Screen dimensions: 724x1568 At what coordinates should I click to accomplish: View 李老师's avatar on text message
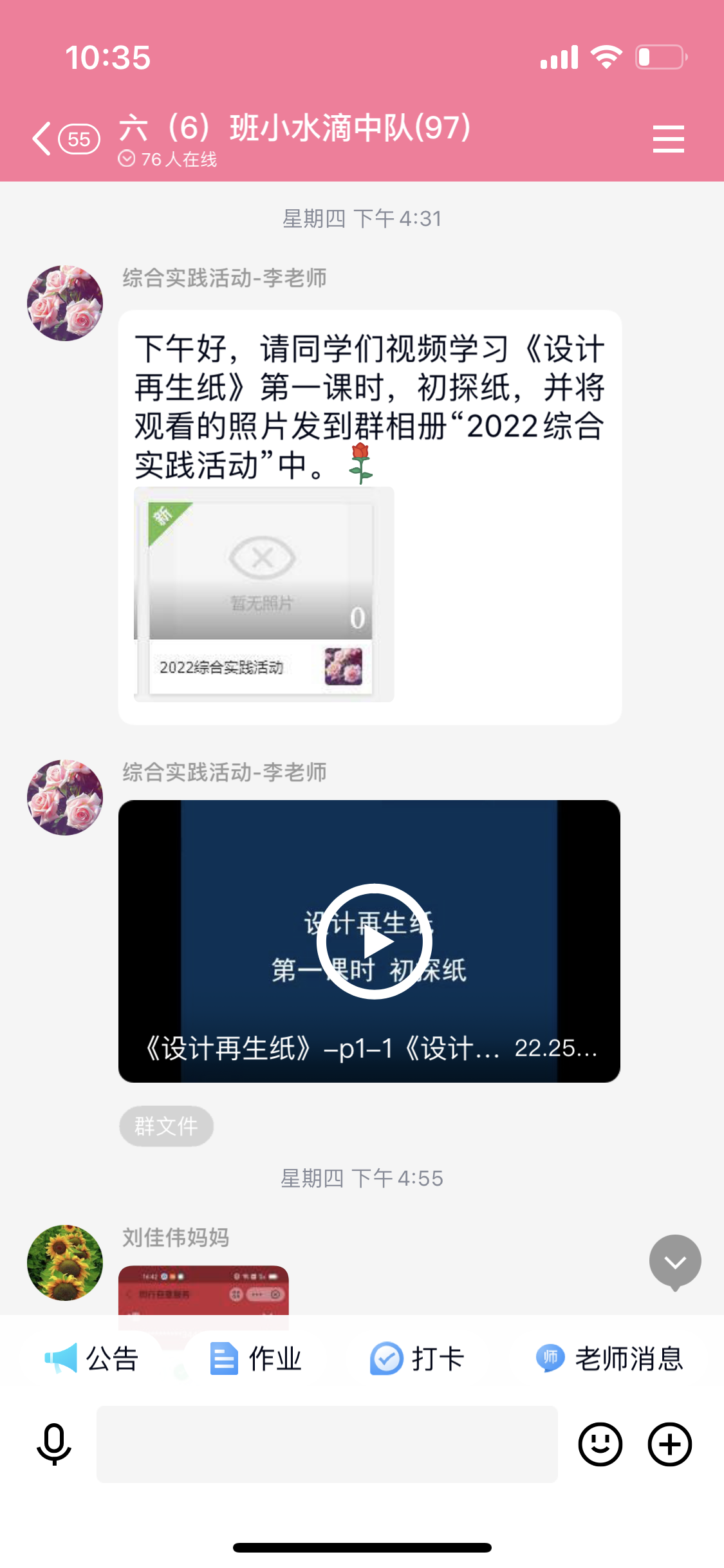coord(65,303)
